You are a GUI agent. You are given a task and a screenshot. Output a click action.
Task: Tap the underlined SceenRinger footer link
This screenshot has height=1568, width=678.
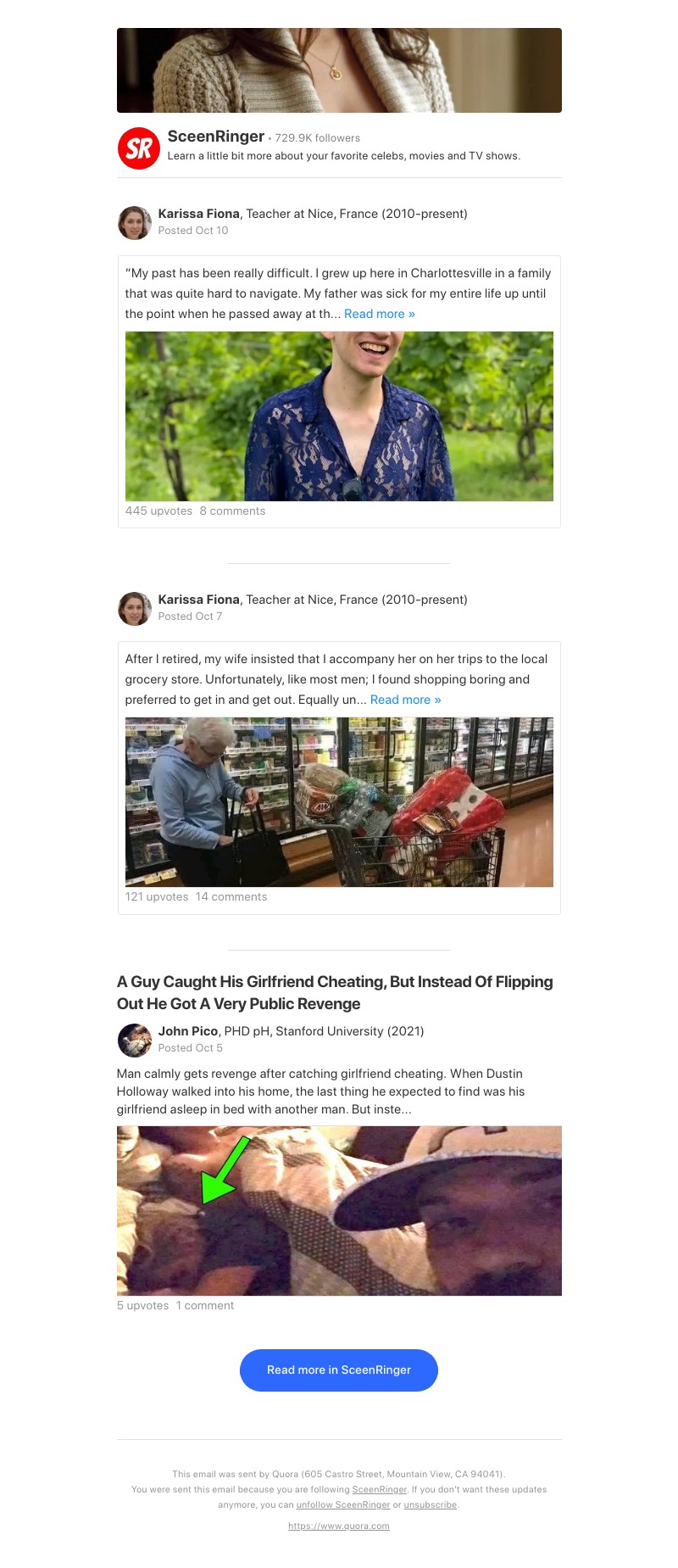[x=379, y=1489]
